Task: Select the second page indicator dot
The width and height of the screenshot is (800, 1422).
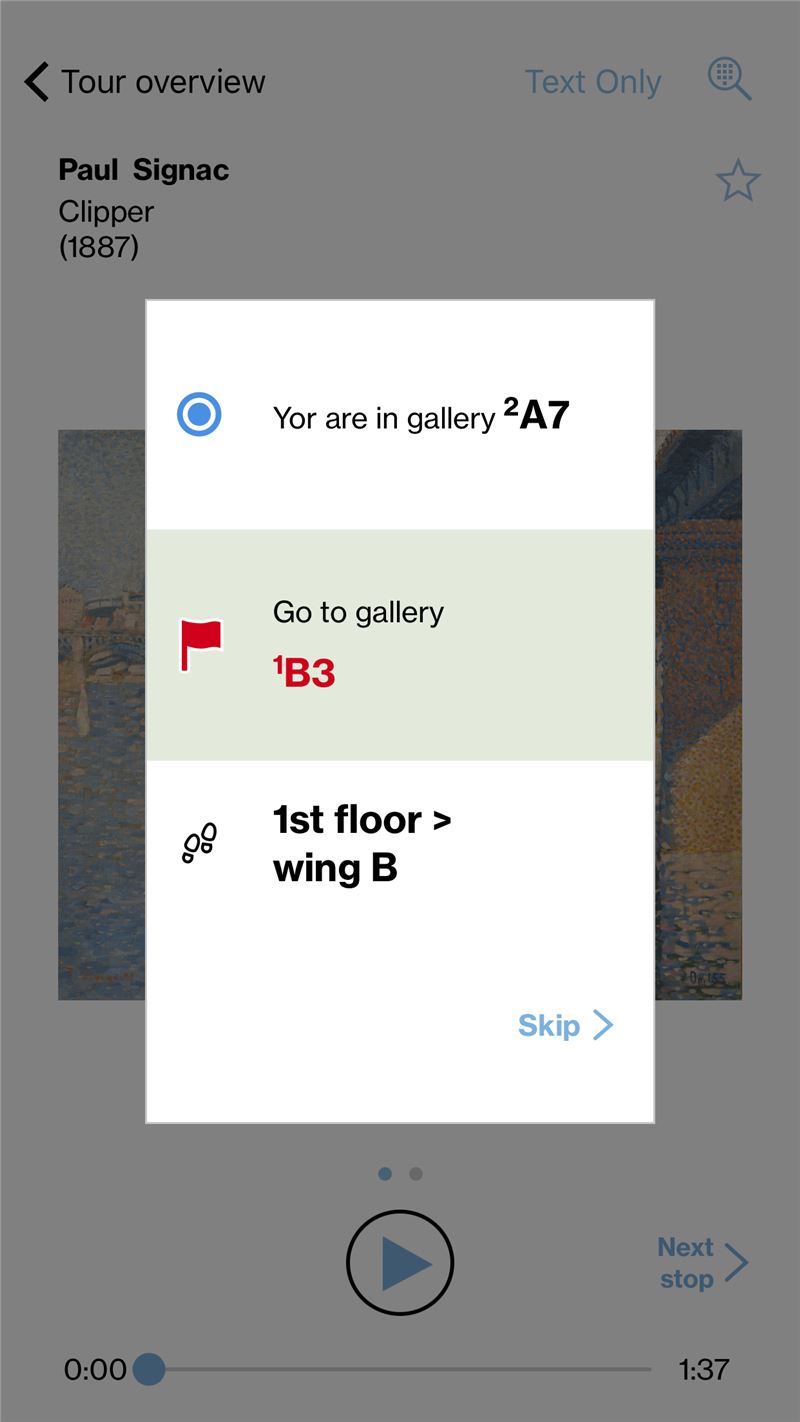Action: tap(416, 1174)
